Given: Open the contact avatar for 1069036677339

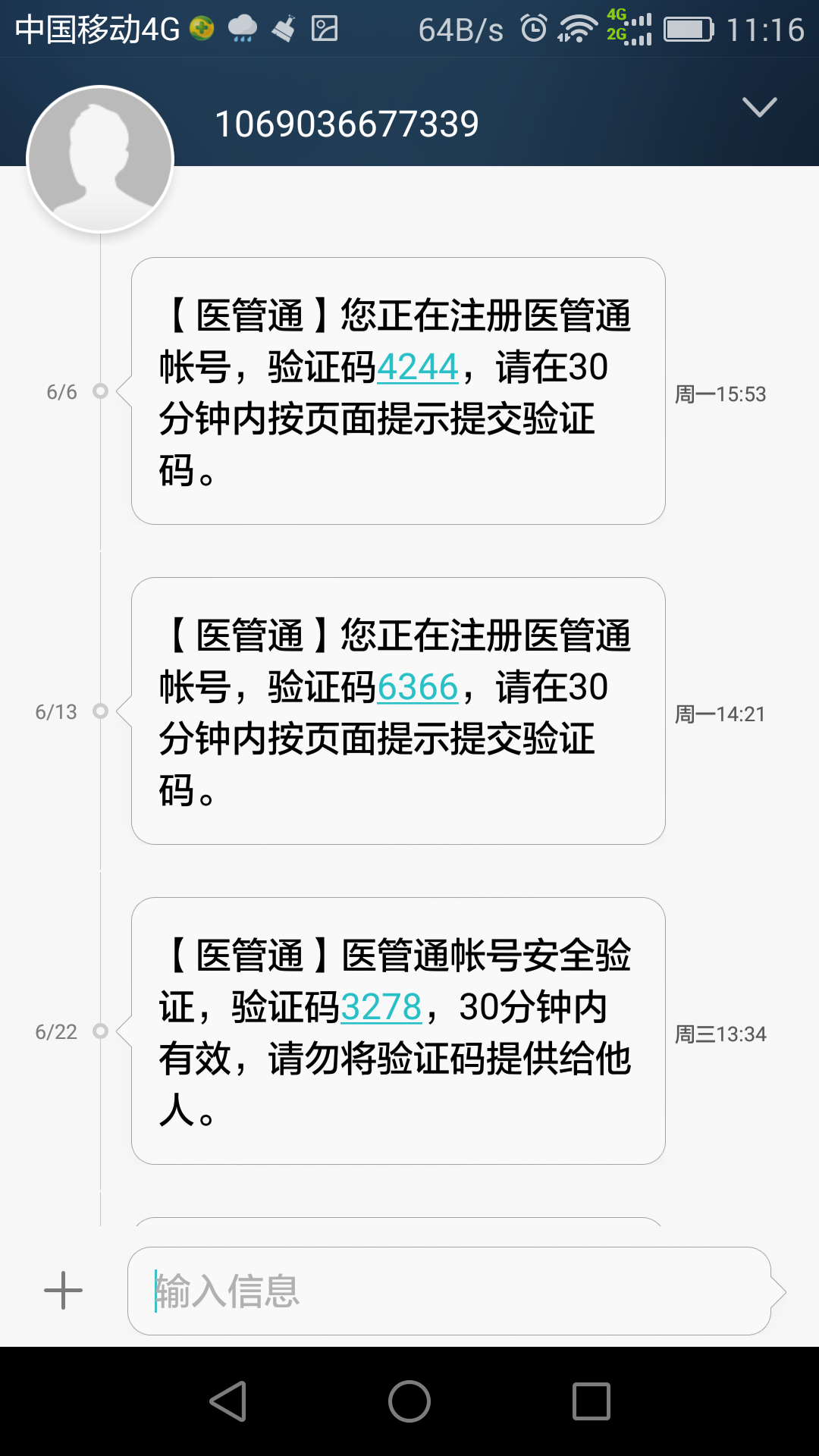Looking at the screenshot, I should pos(100,159).
